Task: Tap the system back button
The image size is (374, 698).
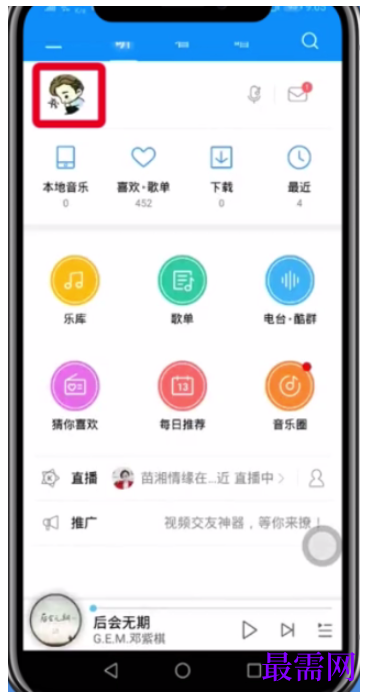Action: pos(111,670)
